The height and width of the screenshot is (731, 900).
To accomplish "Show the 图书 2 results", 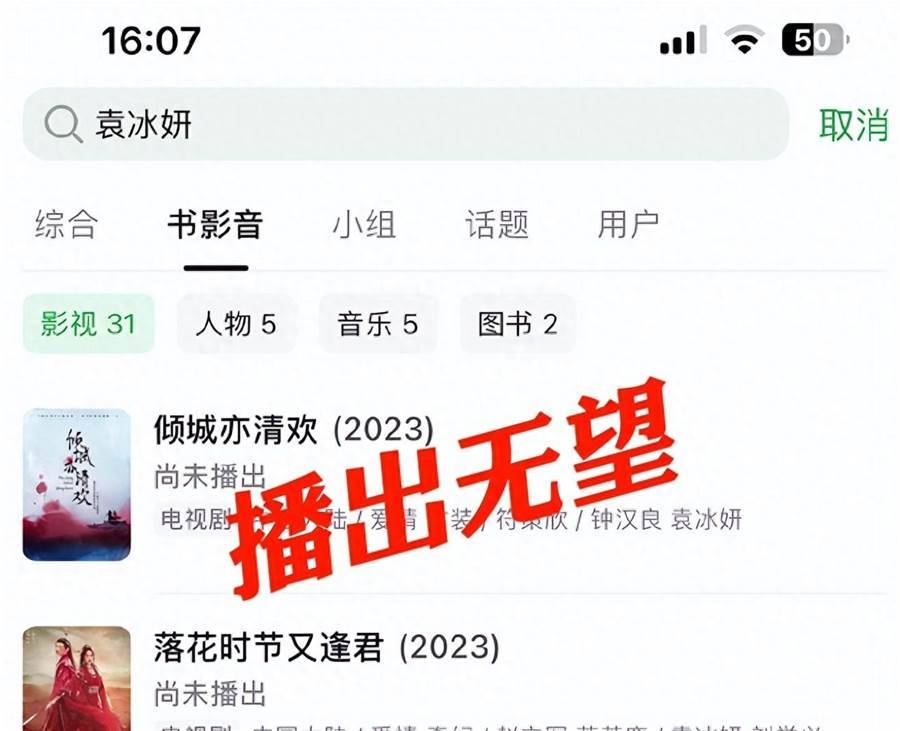I will [517, 324].
